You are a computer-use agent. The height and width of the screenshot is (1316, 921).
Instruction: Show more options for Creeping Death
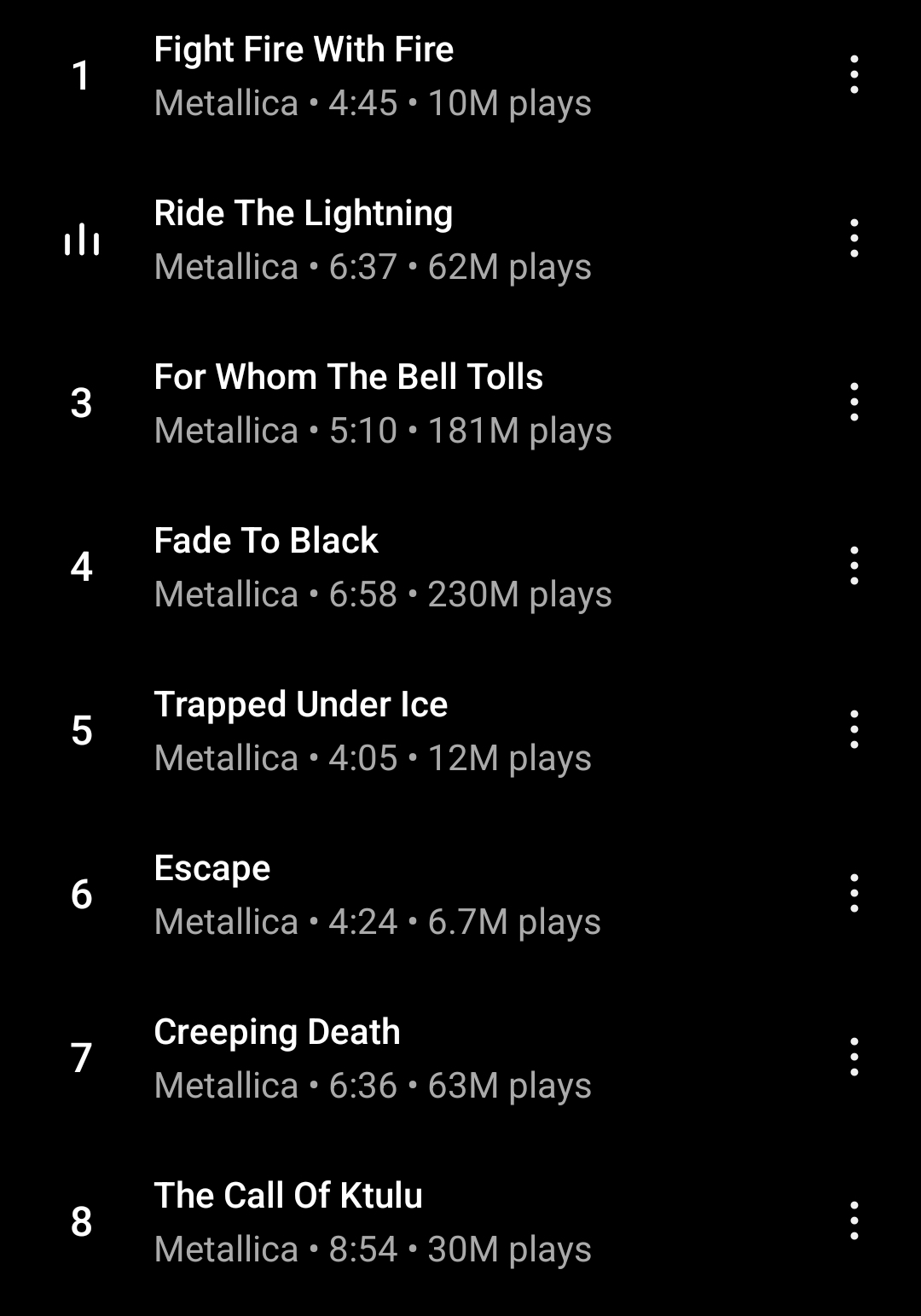tap(854, 1058)
